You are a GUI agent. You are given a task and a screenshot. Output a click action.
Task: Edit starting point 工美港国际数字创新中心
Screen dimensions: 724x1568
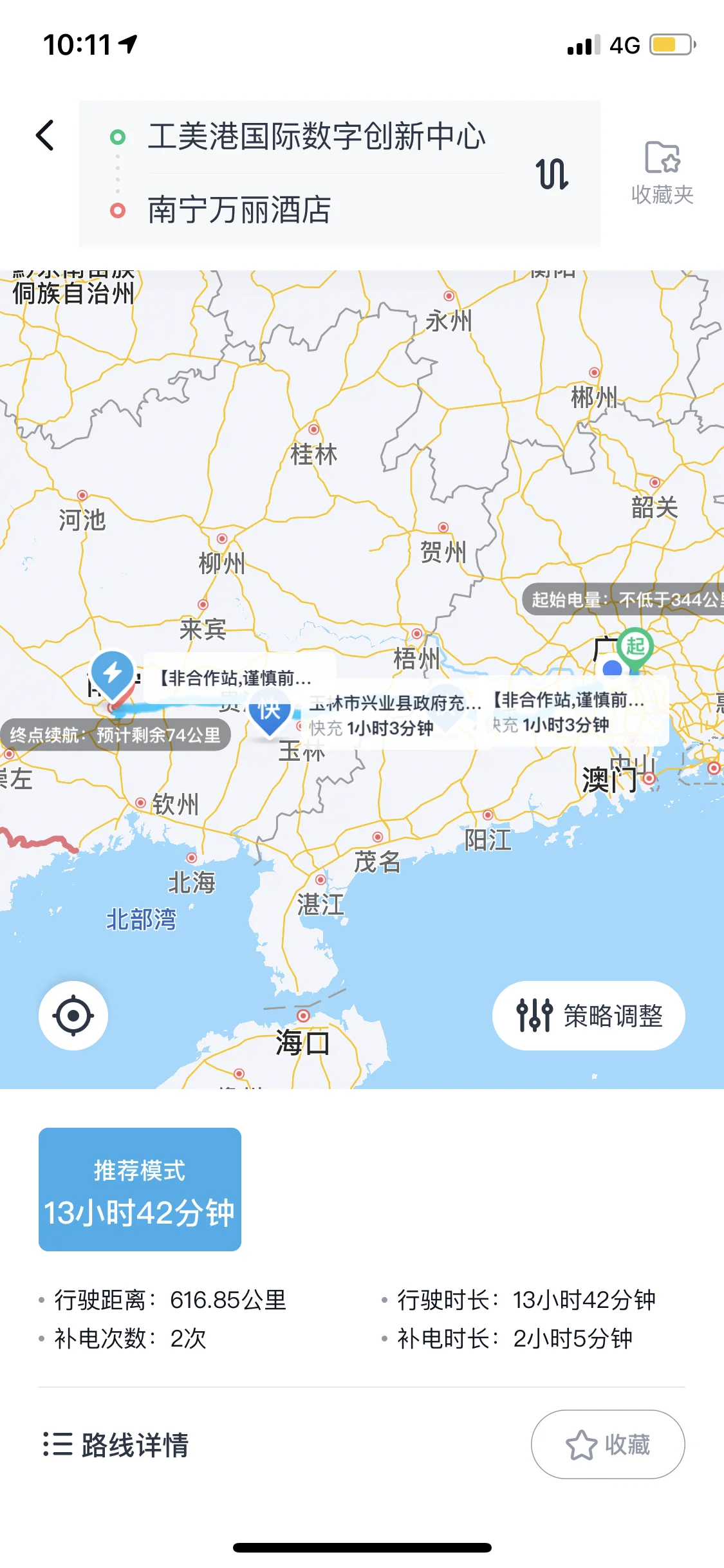tap(316, 136)
